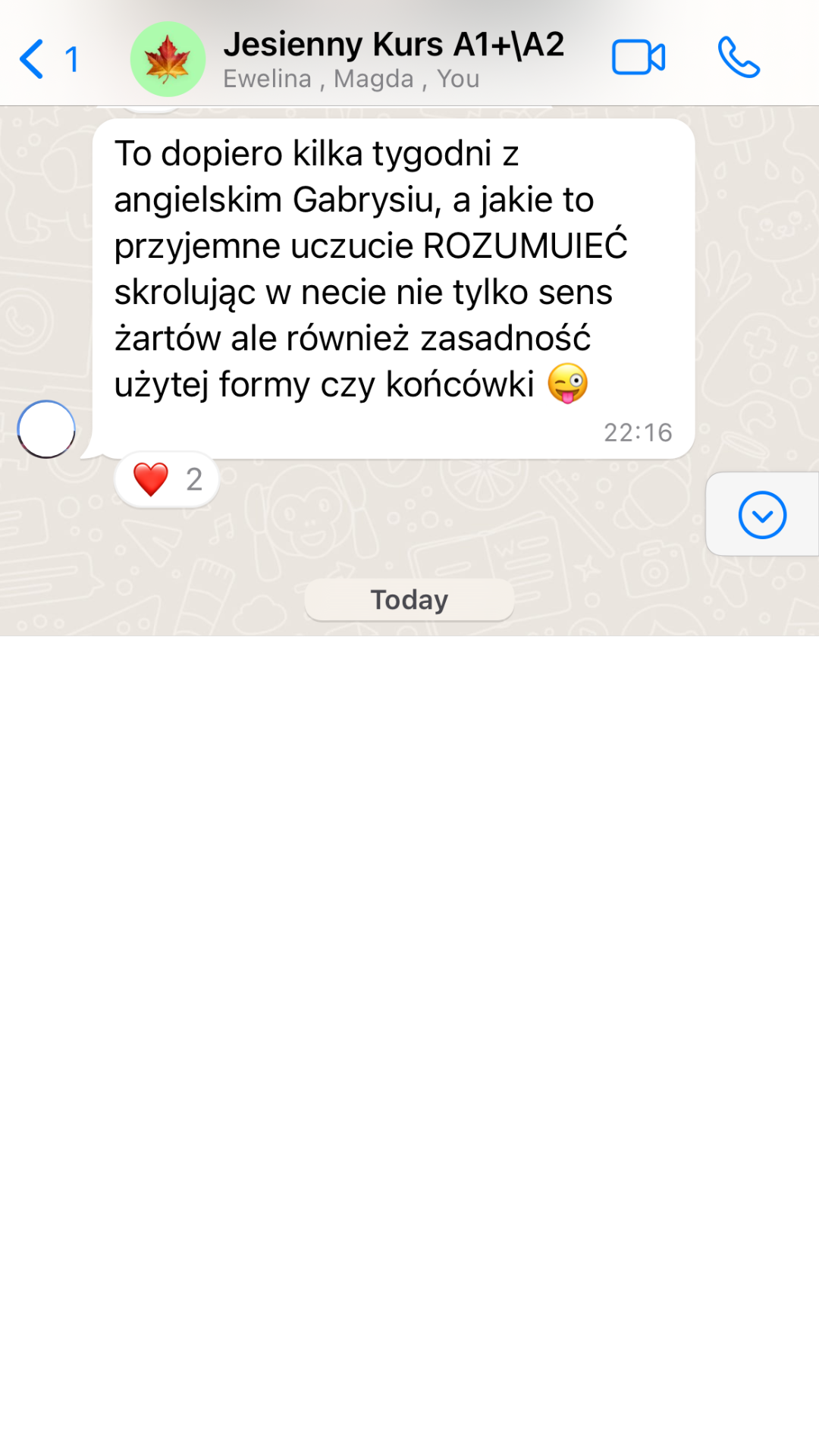
Task: Start a voice call with the group
Action: click(739, 58)
